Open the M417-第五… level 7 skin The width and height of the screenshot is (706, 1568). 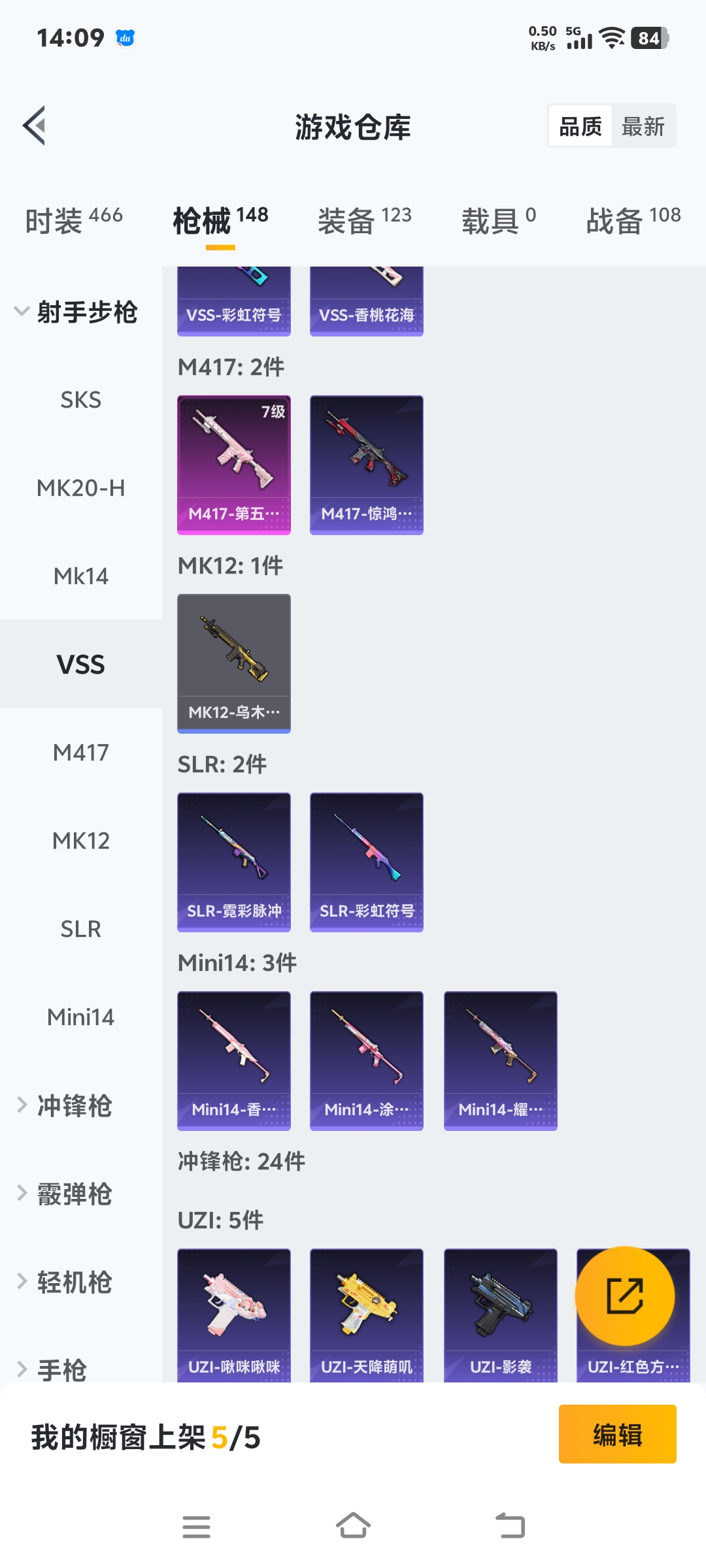pyautogui.click(x=234, y=465)
